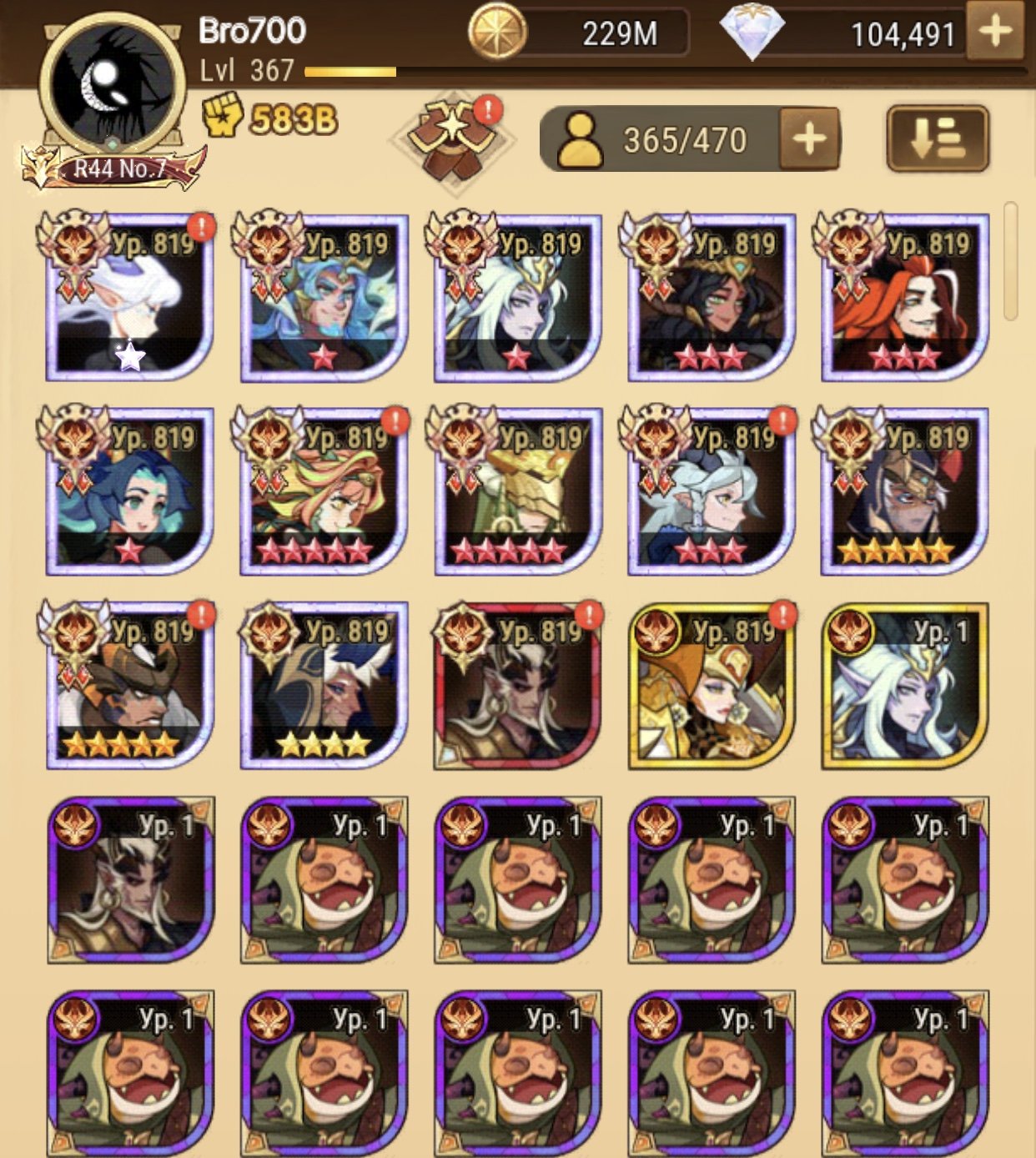Select hat-wearing hero with five gold stars
Viewport: 1036px width, 1158px height.
click(129, 686)
